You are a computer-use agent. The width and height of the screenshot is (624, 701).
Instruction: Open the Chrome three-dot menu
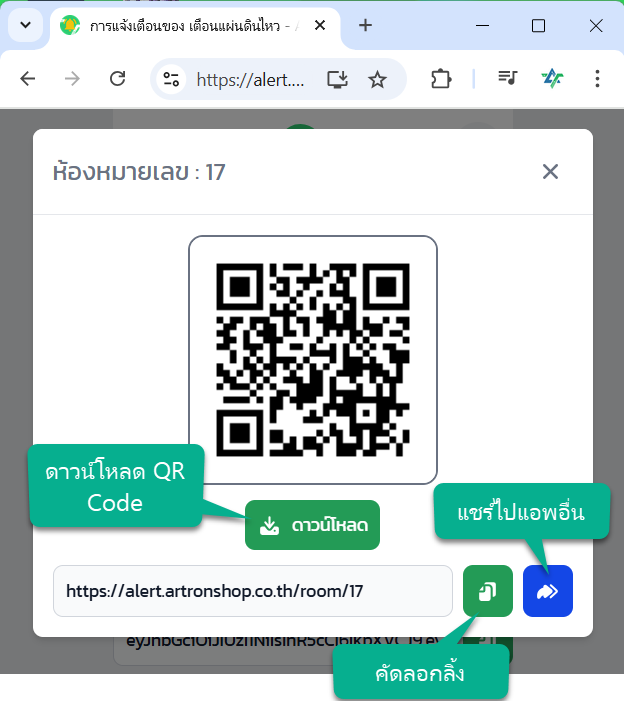(x=597, y=79)
